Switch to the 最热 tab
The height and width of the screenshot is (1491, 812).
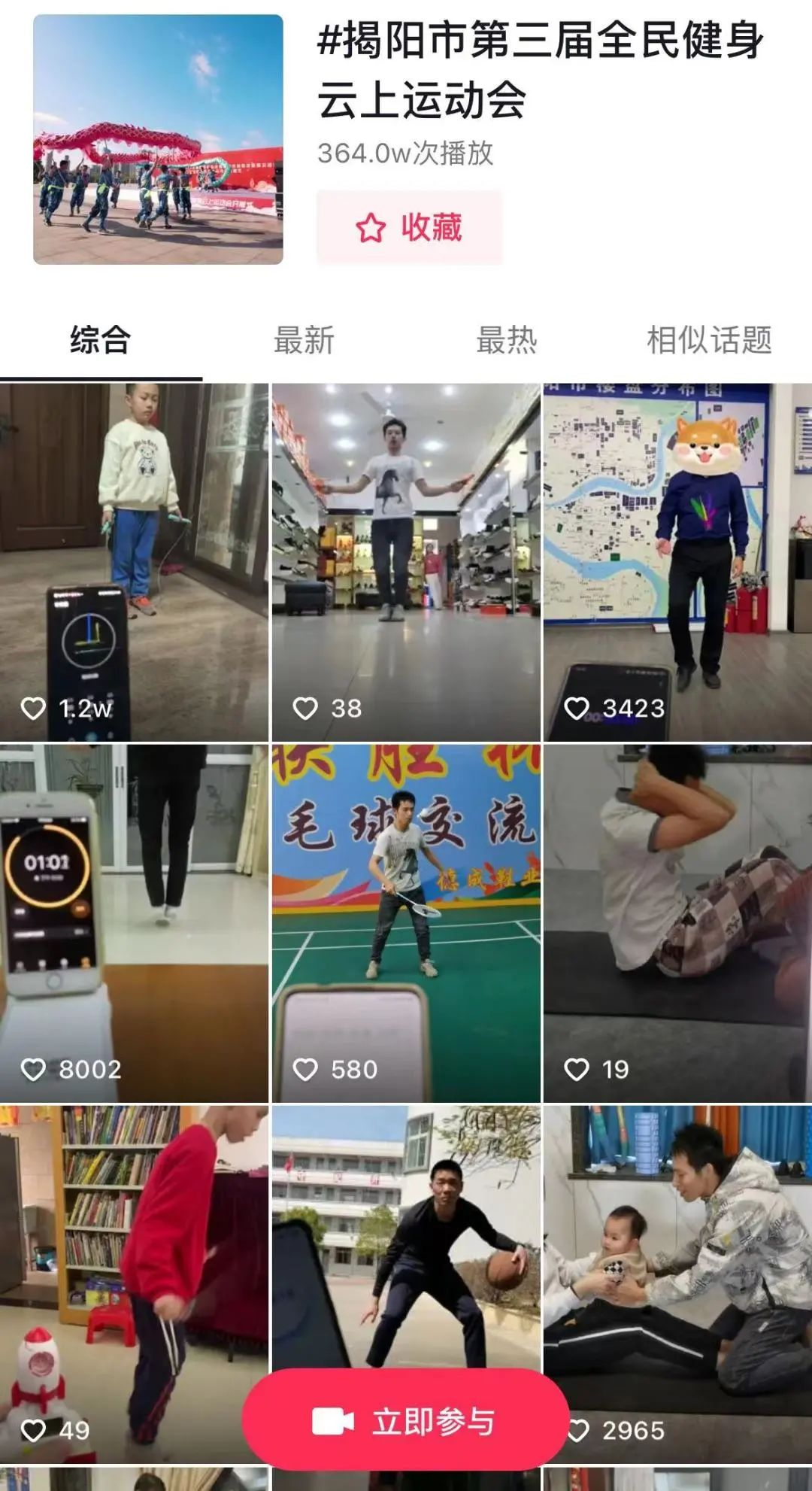pos(507,340)
